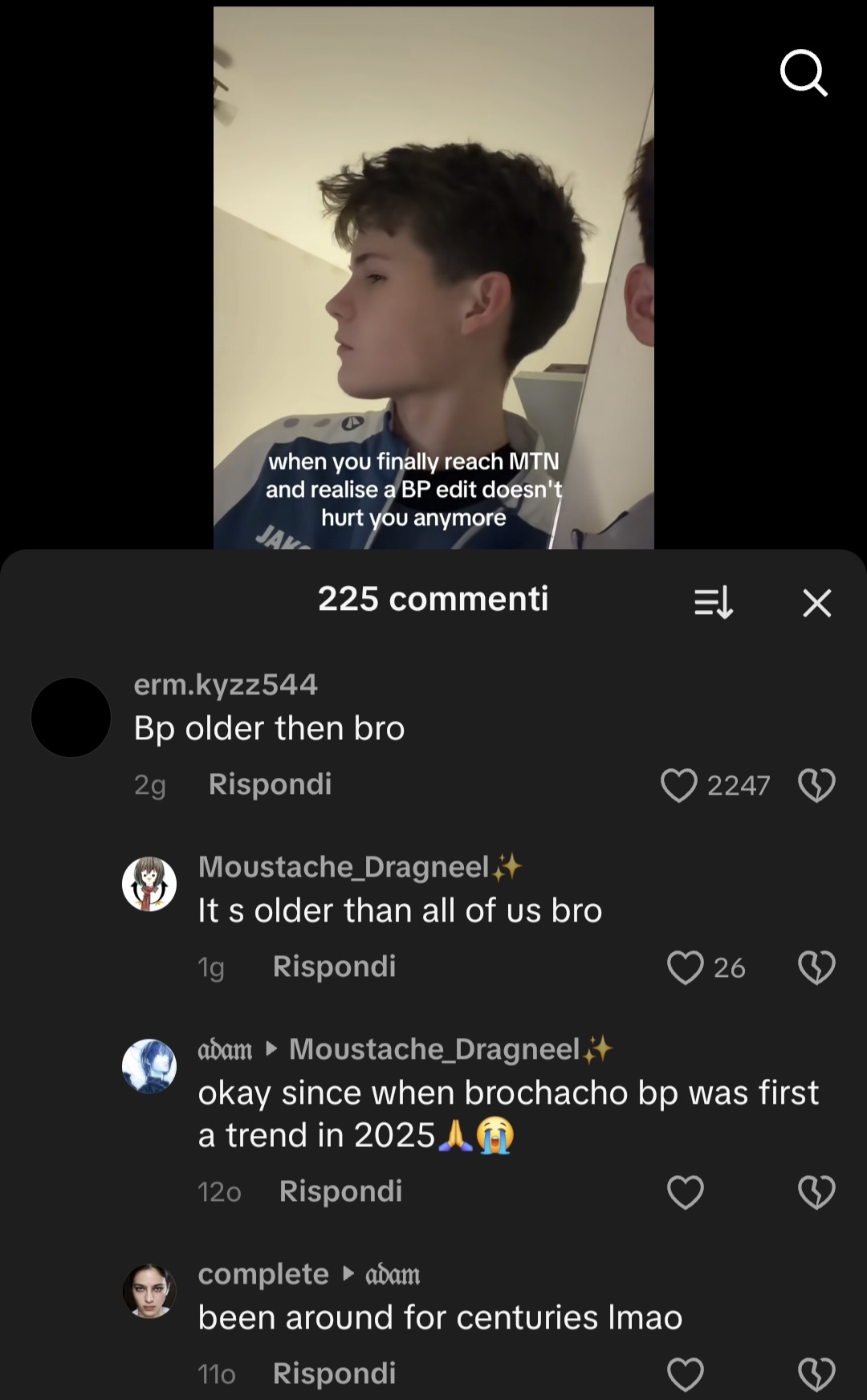
Task: Tap the video to return to it
Action: coord(433,278)
